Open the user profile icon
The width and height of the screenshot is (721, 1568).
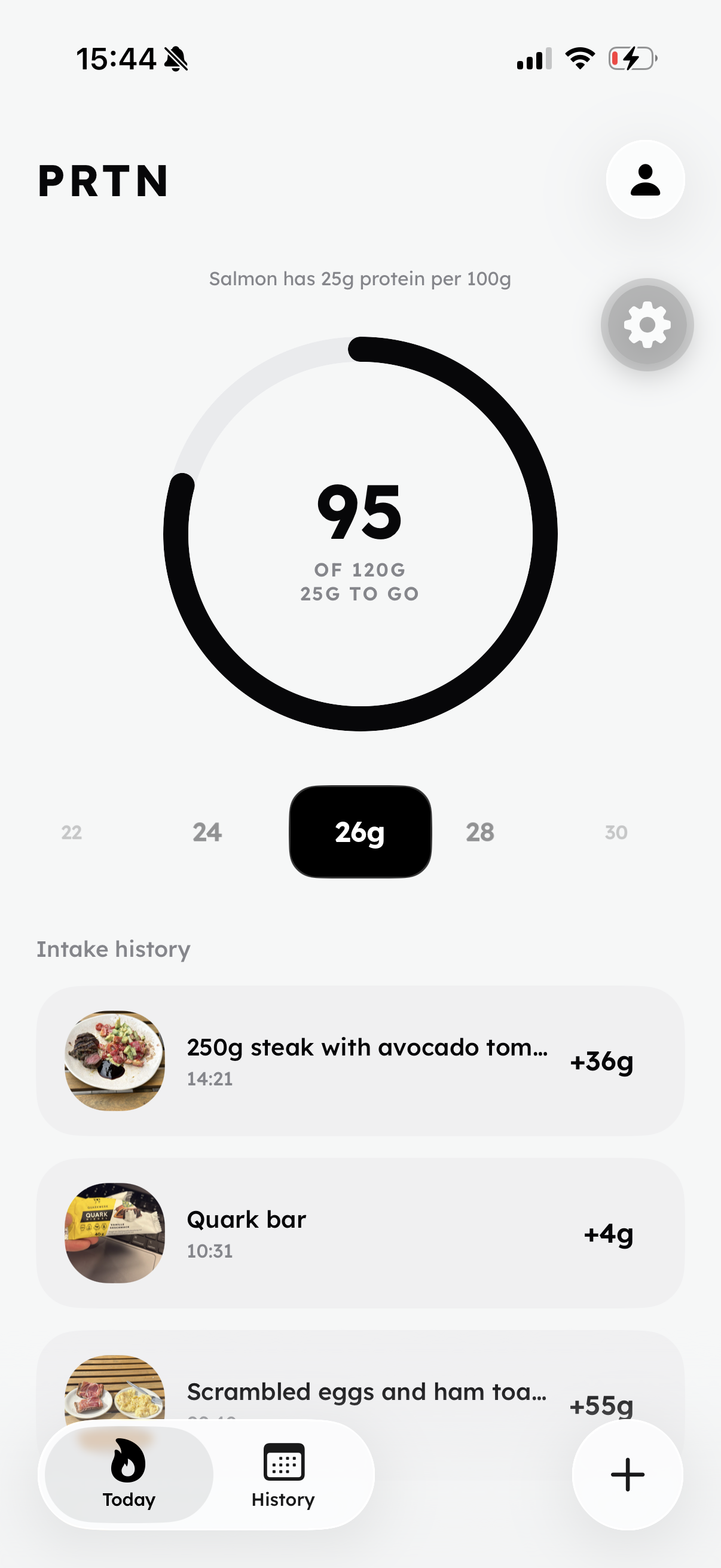coord(645,179)
